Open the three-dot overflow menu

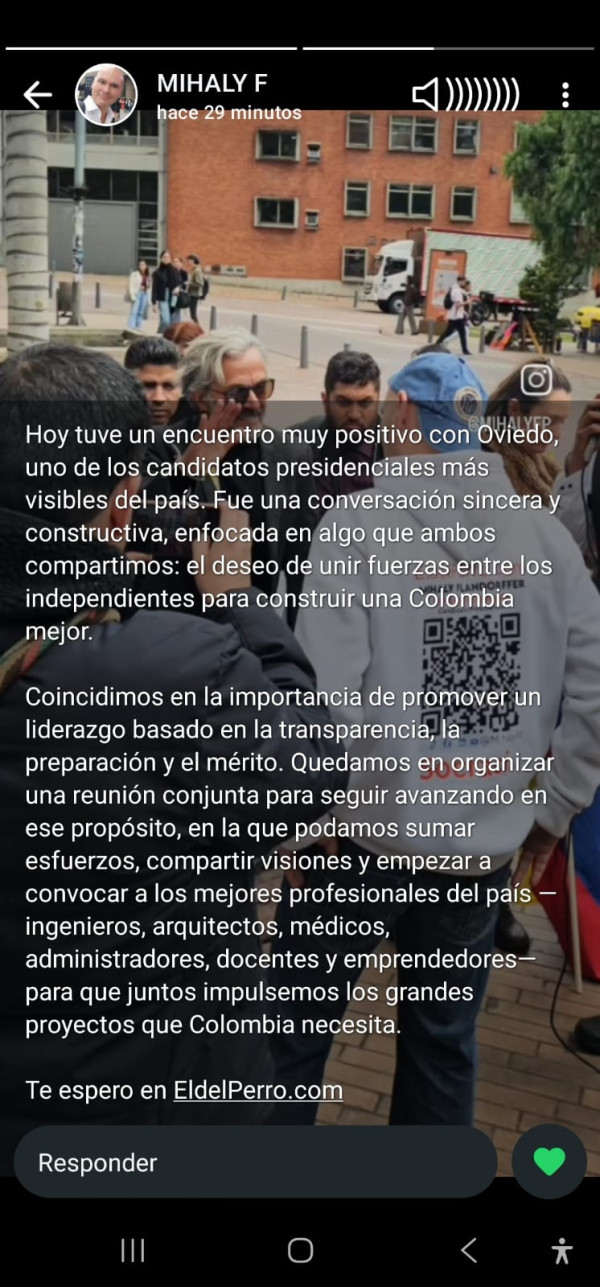[565, 95]
